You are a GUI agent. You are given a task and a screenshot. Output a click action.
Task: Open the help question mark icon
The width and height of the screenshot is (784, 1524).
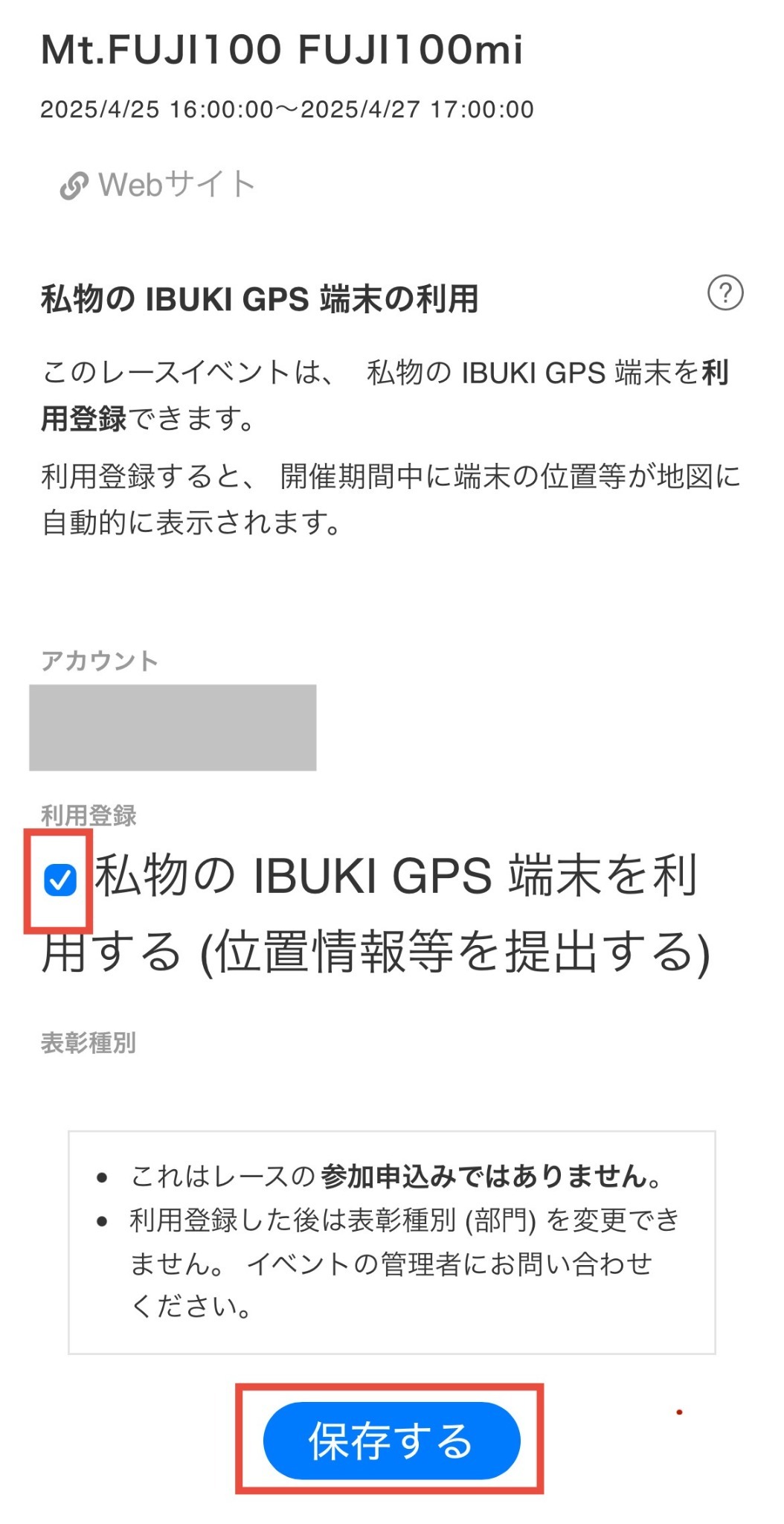(724, 292)
